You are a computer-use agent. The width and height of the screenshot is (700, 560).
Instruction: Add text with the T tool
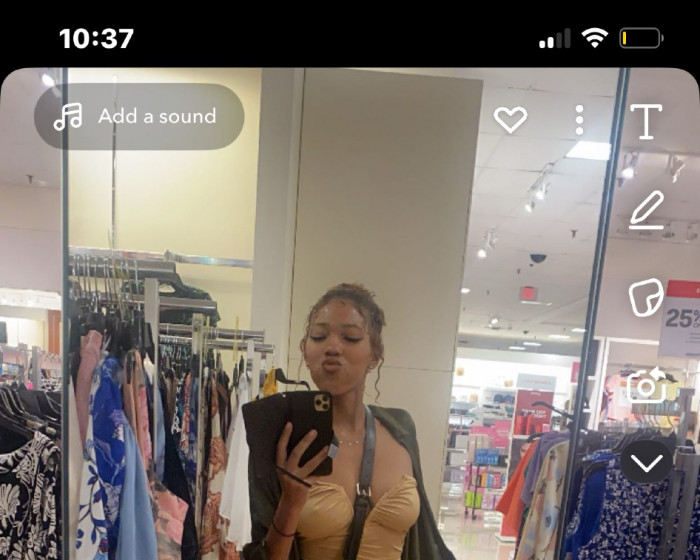(646, 121)
